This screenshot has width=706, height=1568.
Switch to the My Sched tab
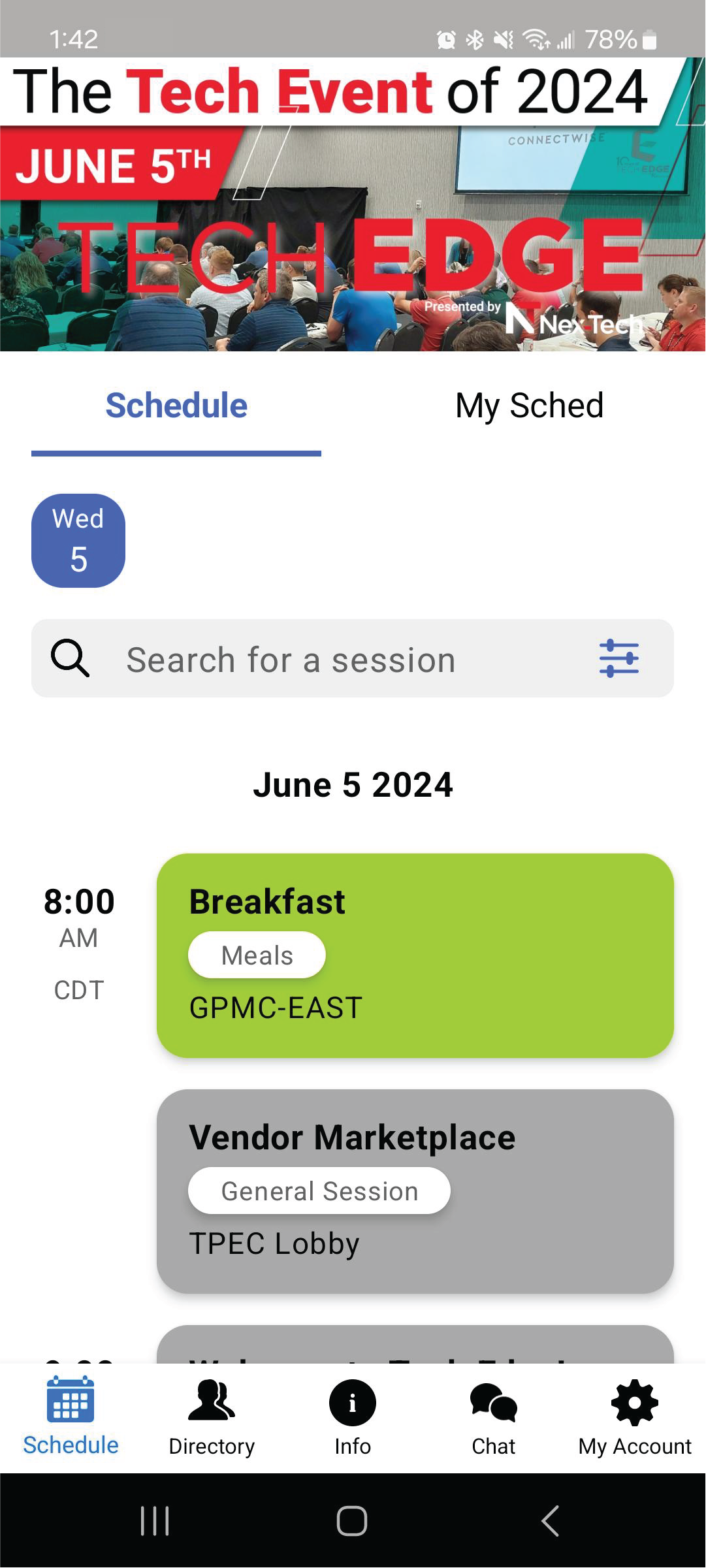tap(529, 406)
